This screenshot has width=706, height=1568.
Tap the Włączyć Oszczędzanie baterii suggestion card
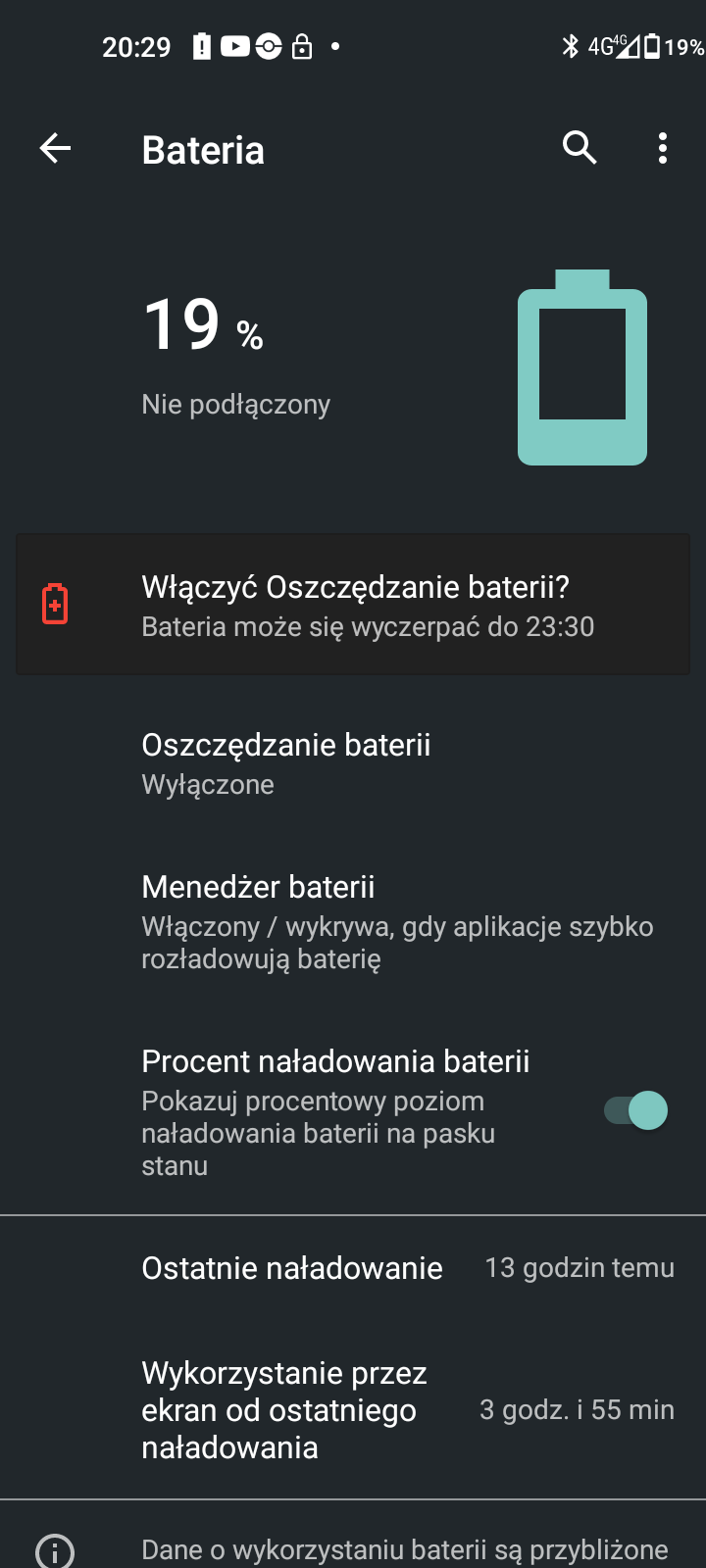coord(353,605)
